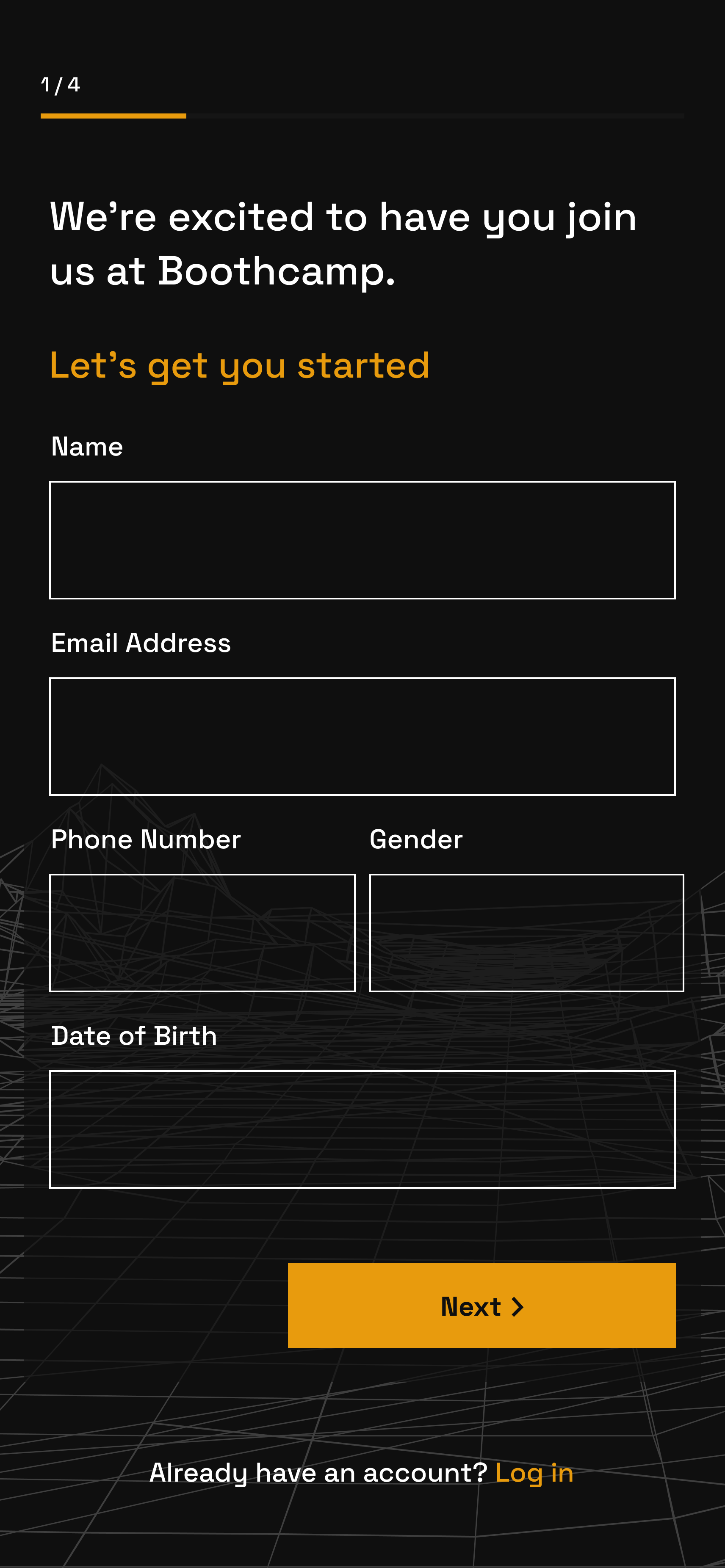Tap the Name input field
725x1568 pixels.
[x=362, y=540]
